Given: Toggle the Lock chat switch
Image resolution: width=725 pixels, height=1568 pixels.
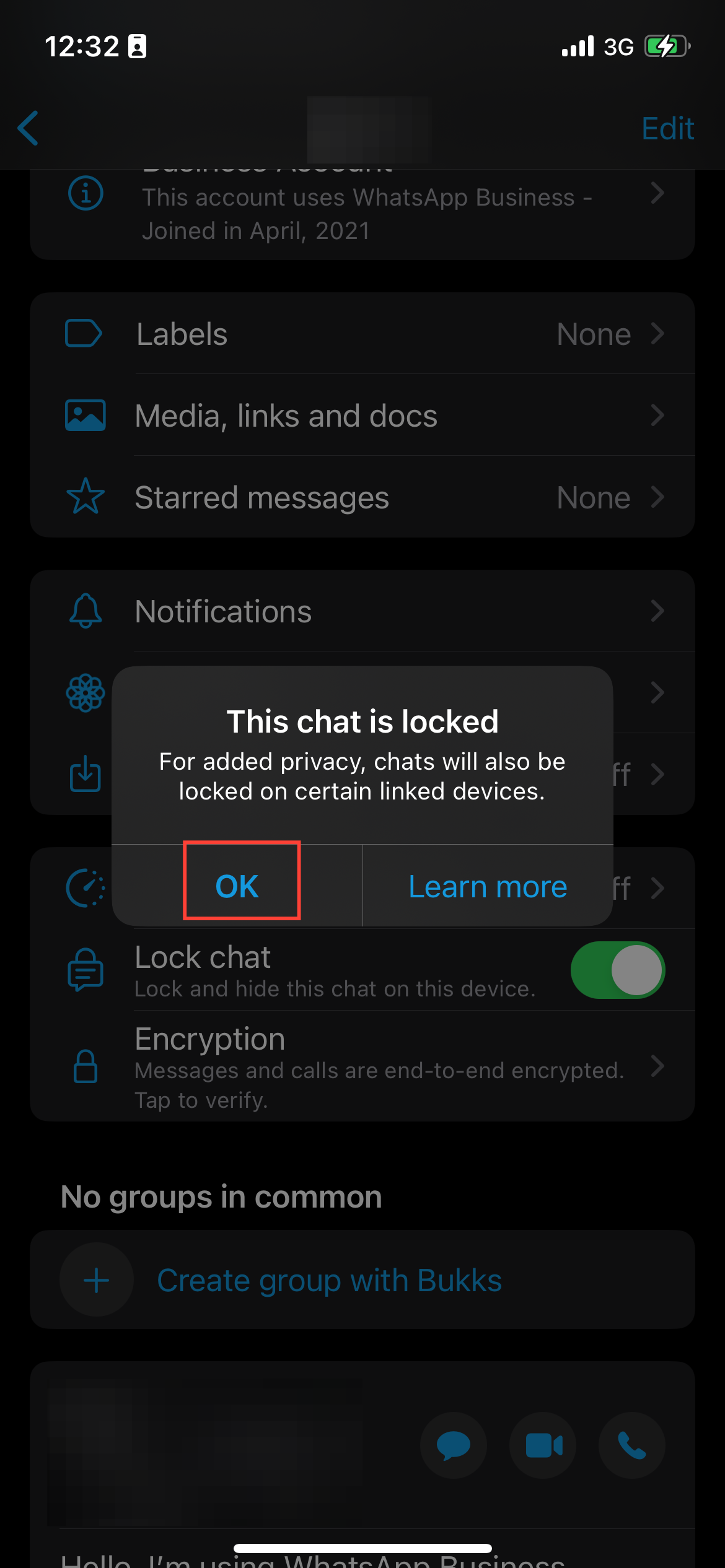Looking at the screenshot, I should tap(617, 970).
